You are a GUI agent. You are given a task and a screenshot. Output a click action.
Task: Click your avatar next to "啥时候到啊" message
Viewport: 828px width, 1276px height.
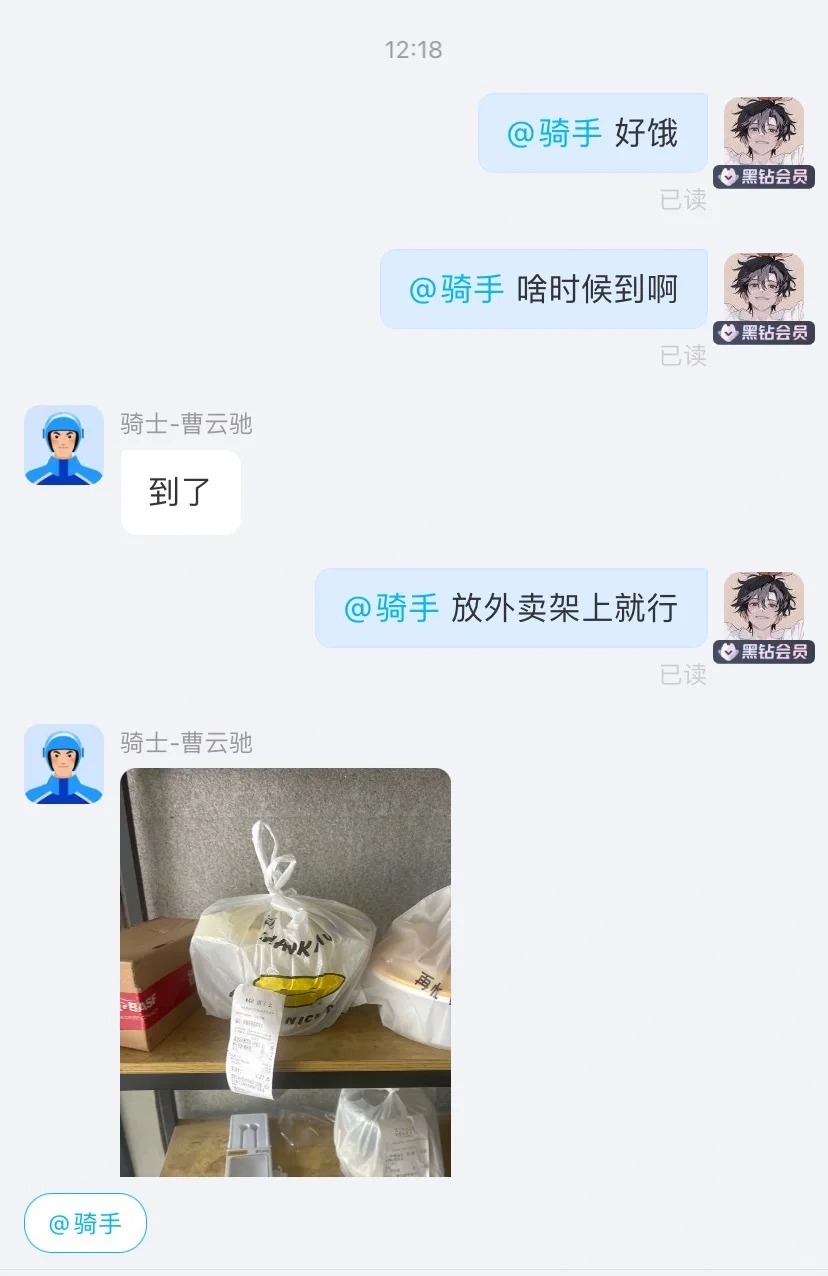coord(764,288)
